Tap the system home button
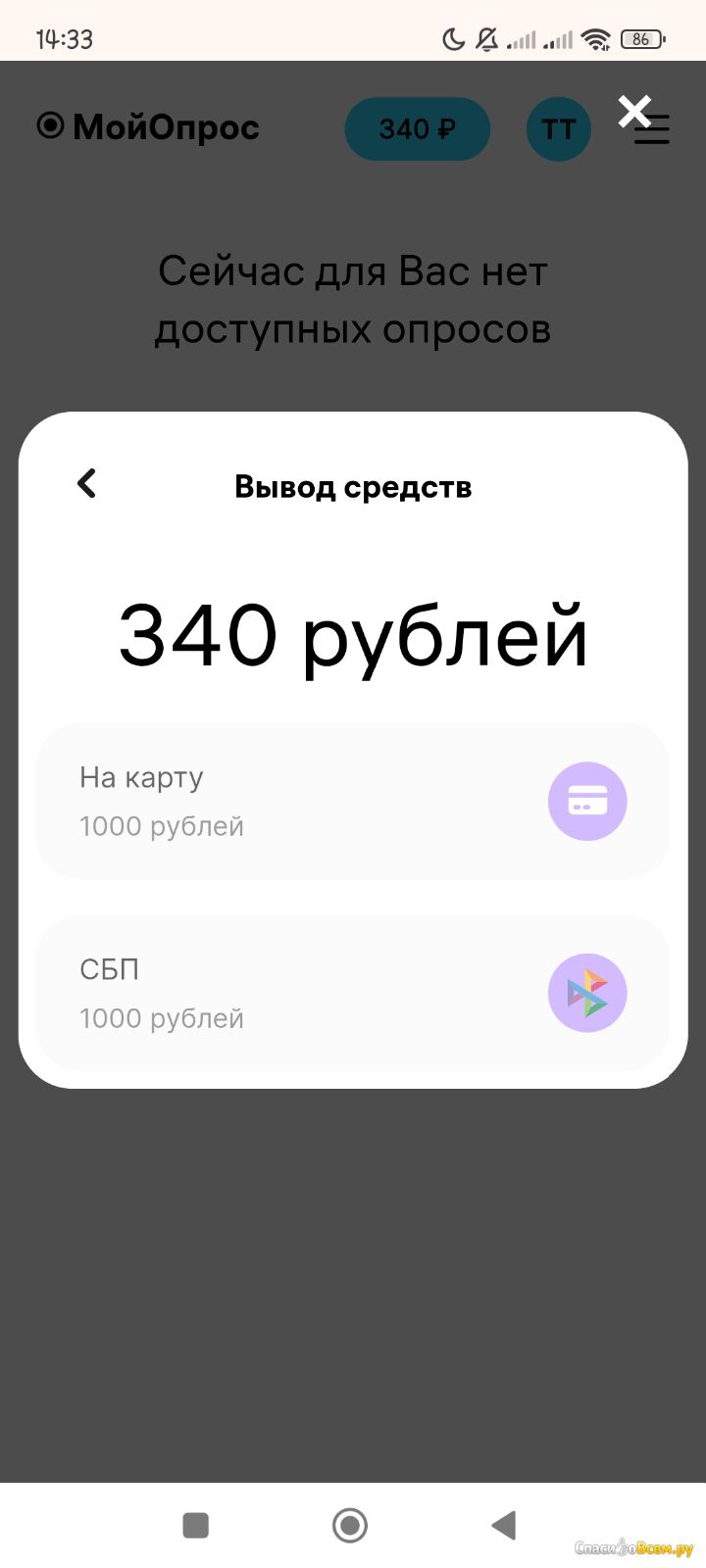706x1568 pixels. (350, 1525)
